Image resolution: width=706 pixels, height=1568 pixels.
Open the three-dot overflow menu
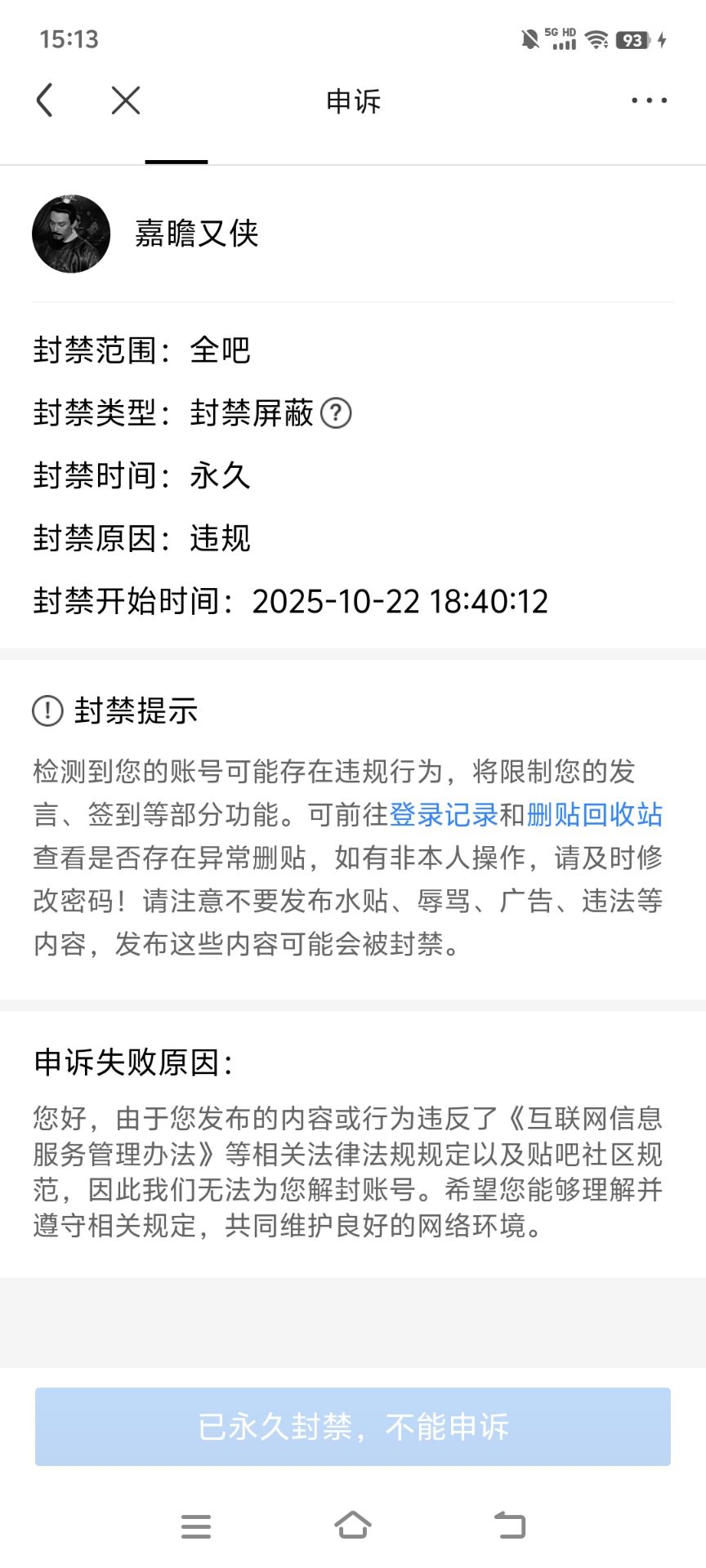click(x=649, y=100)
